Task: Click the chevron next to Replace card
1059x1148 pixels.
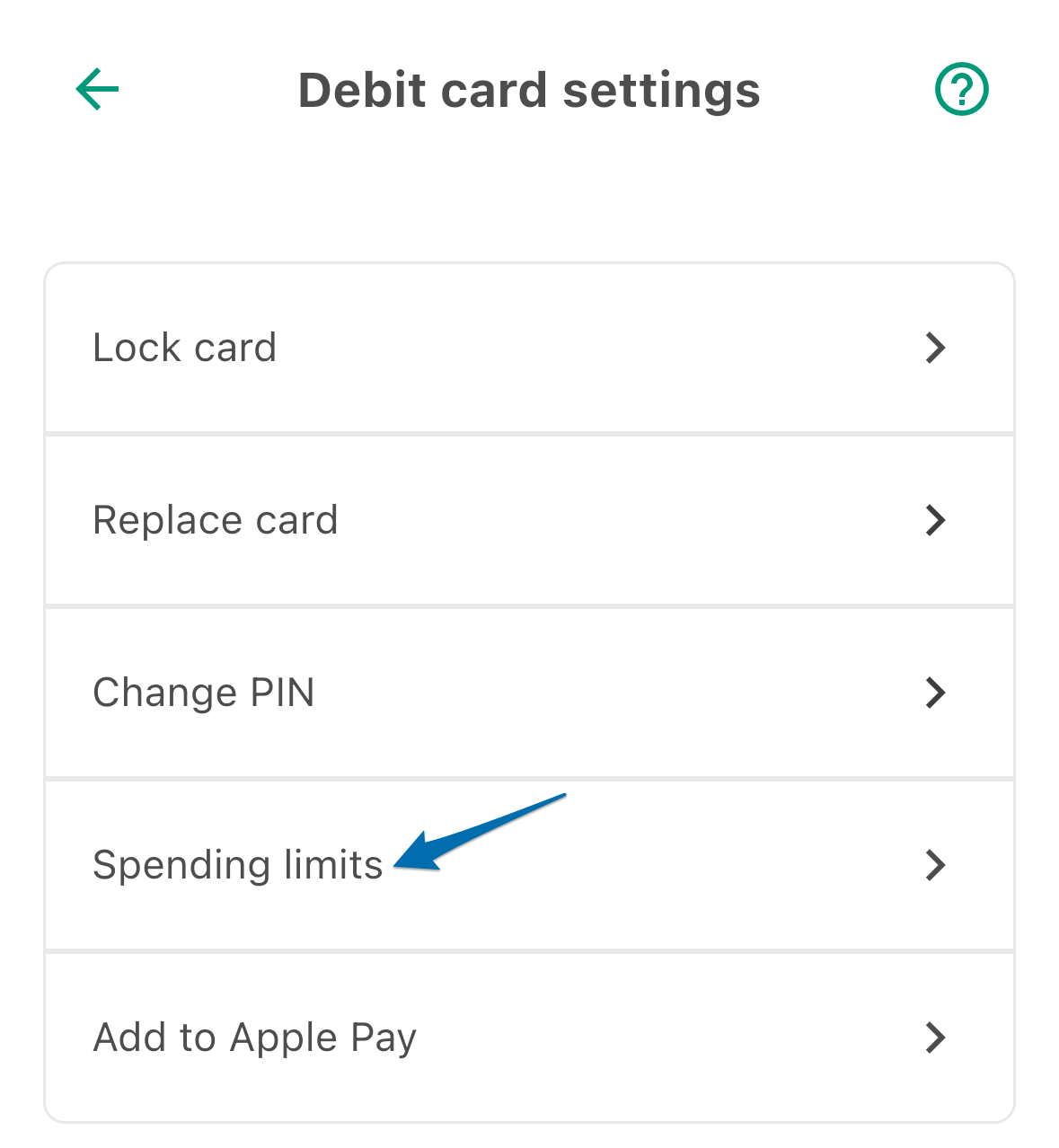Action: click(936, 521)
